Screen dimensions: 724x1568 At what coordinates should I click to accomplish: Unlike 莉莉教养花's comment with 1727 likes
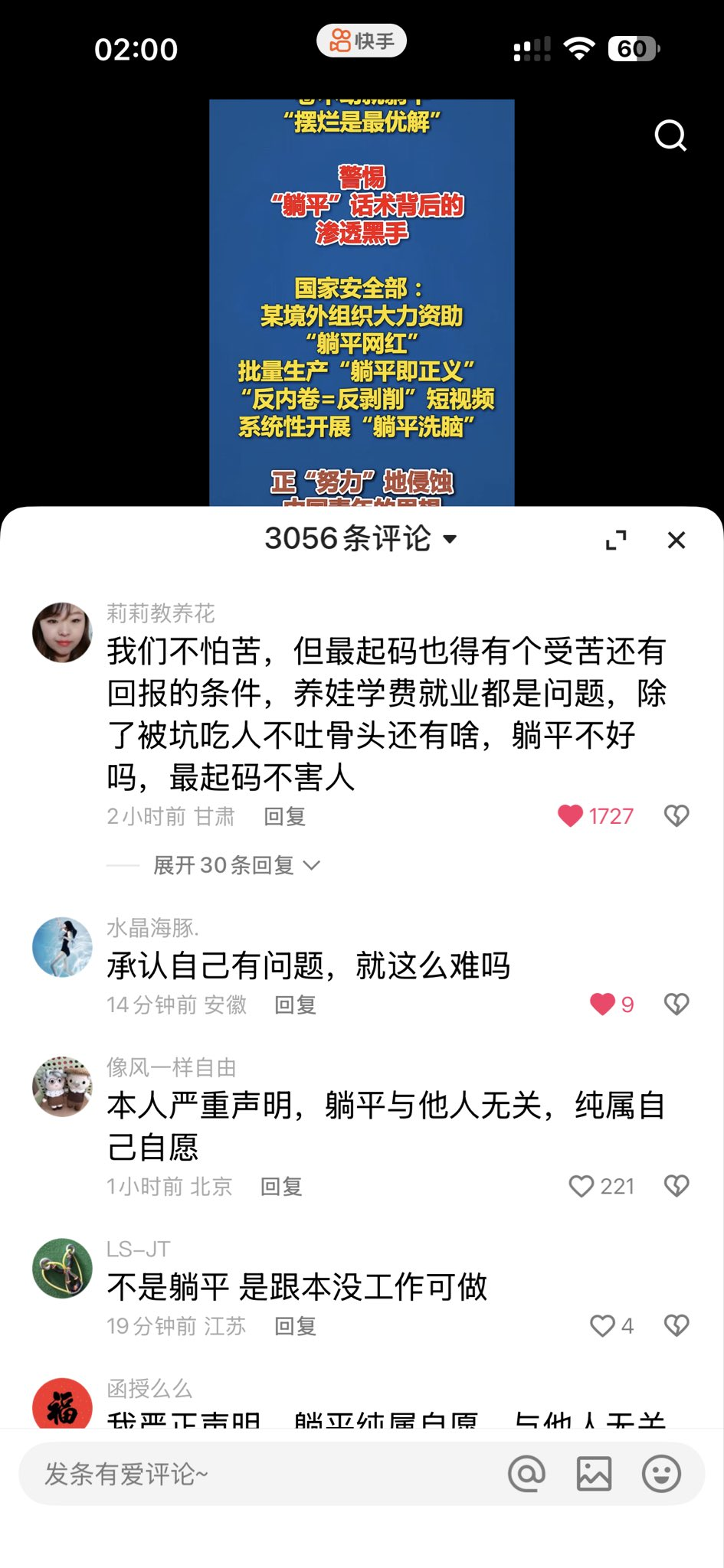click(571, 815)
